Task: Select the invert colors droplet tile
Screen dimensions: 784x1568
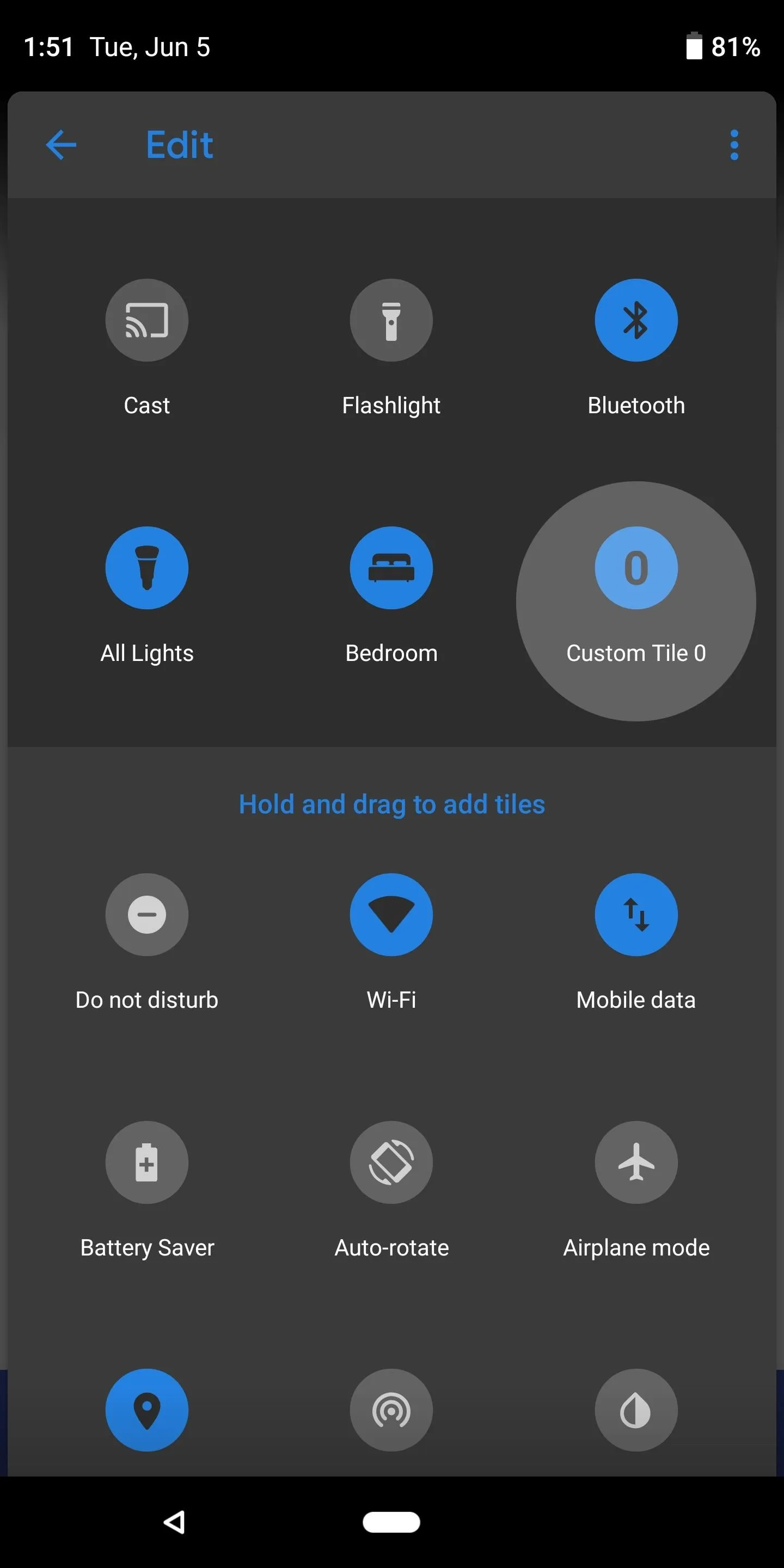Action: coord(636,1410)
